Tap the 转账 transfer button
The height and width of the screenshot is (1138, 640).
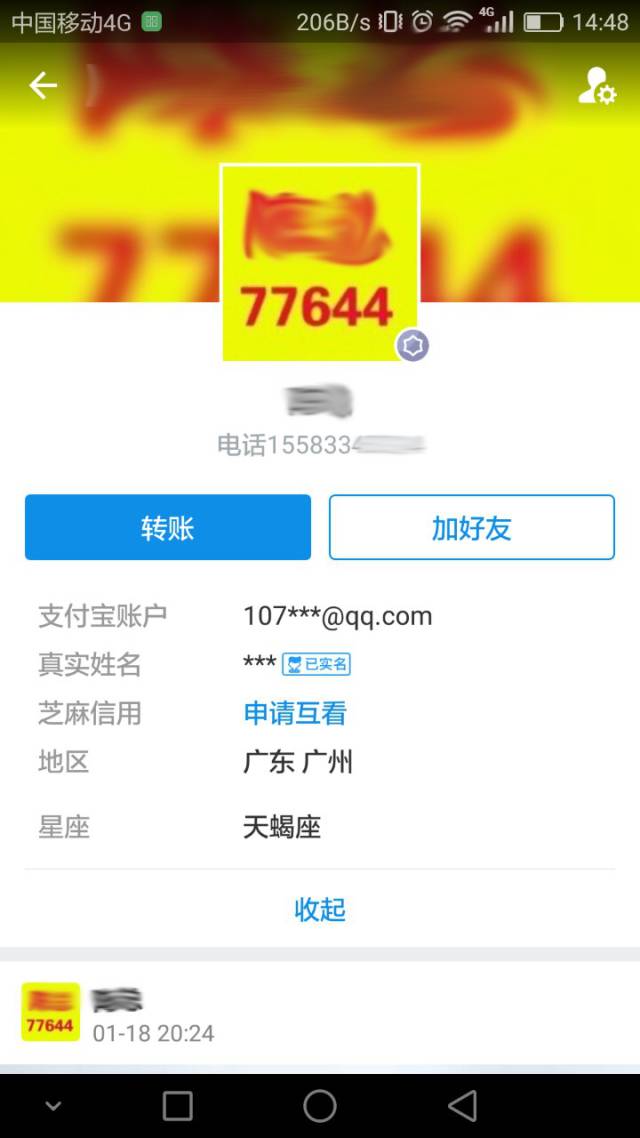[168, 527]
